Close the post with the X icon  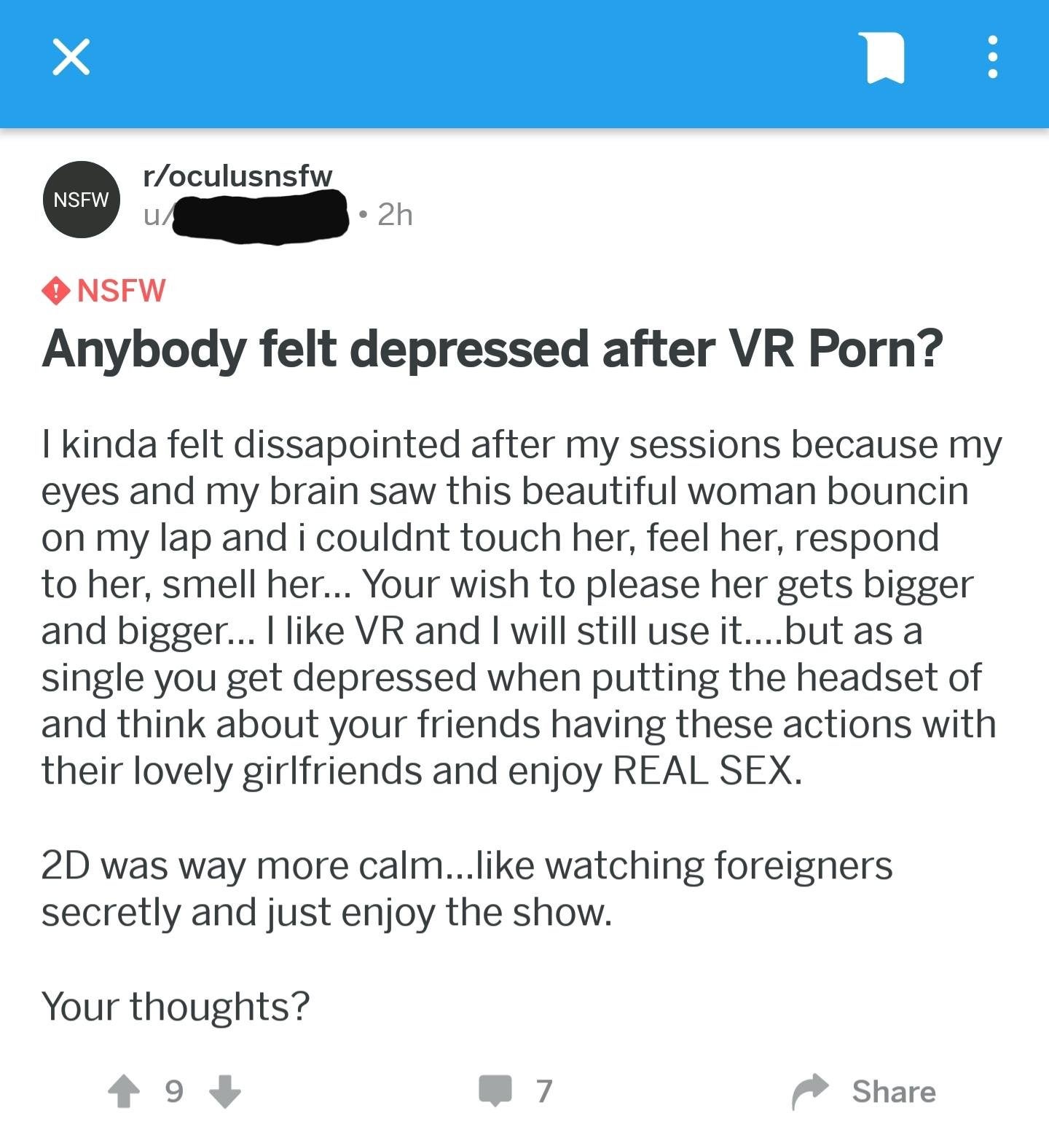coord(71,58)
